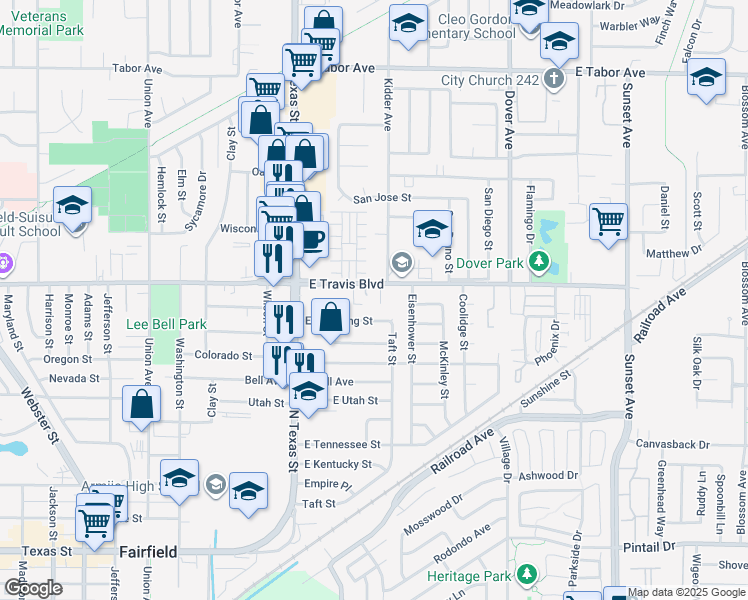Open the school pin east of Sunset Ave
Image resolution: width=748 pixels, height=600 pixels.
coord(707,79)
